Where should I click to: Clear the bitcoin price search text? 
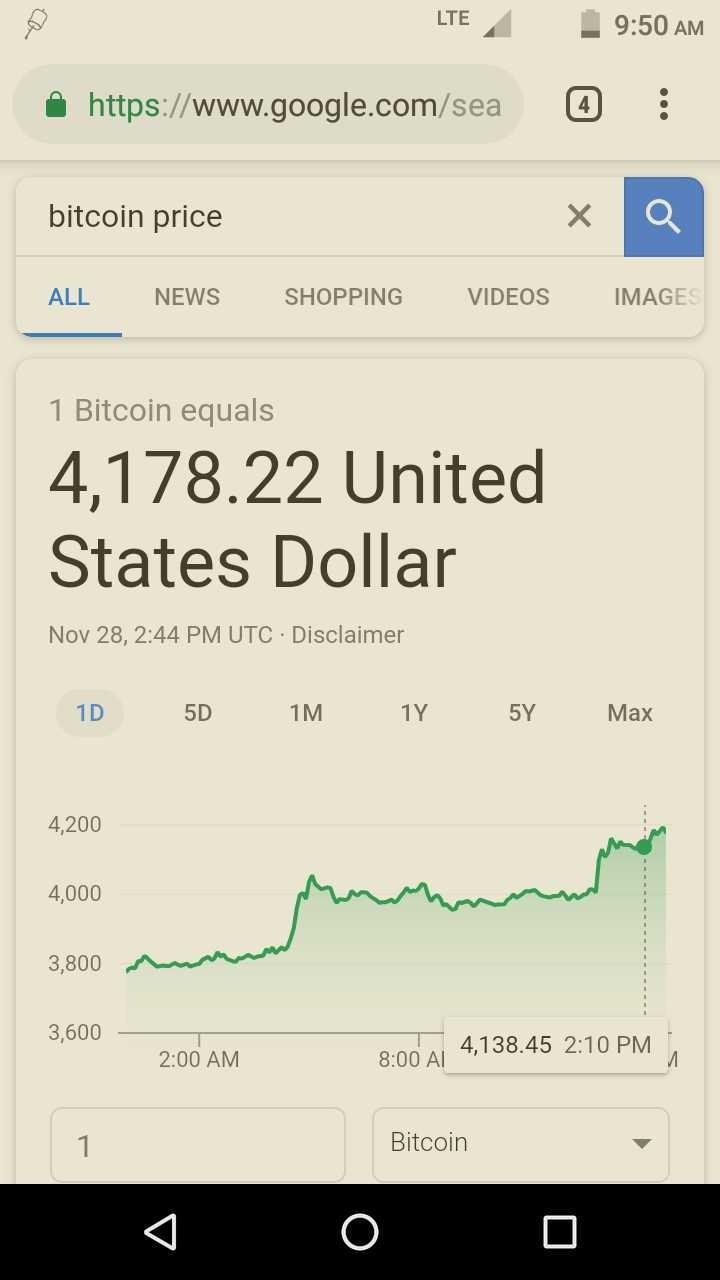pyautogui.click(x=579, y=216)
